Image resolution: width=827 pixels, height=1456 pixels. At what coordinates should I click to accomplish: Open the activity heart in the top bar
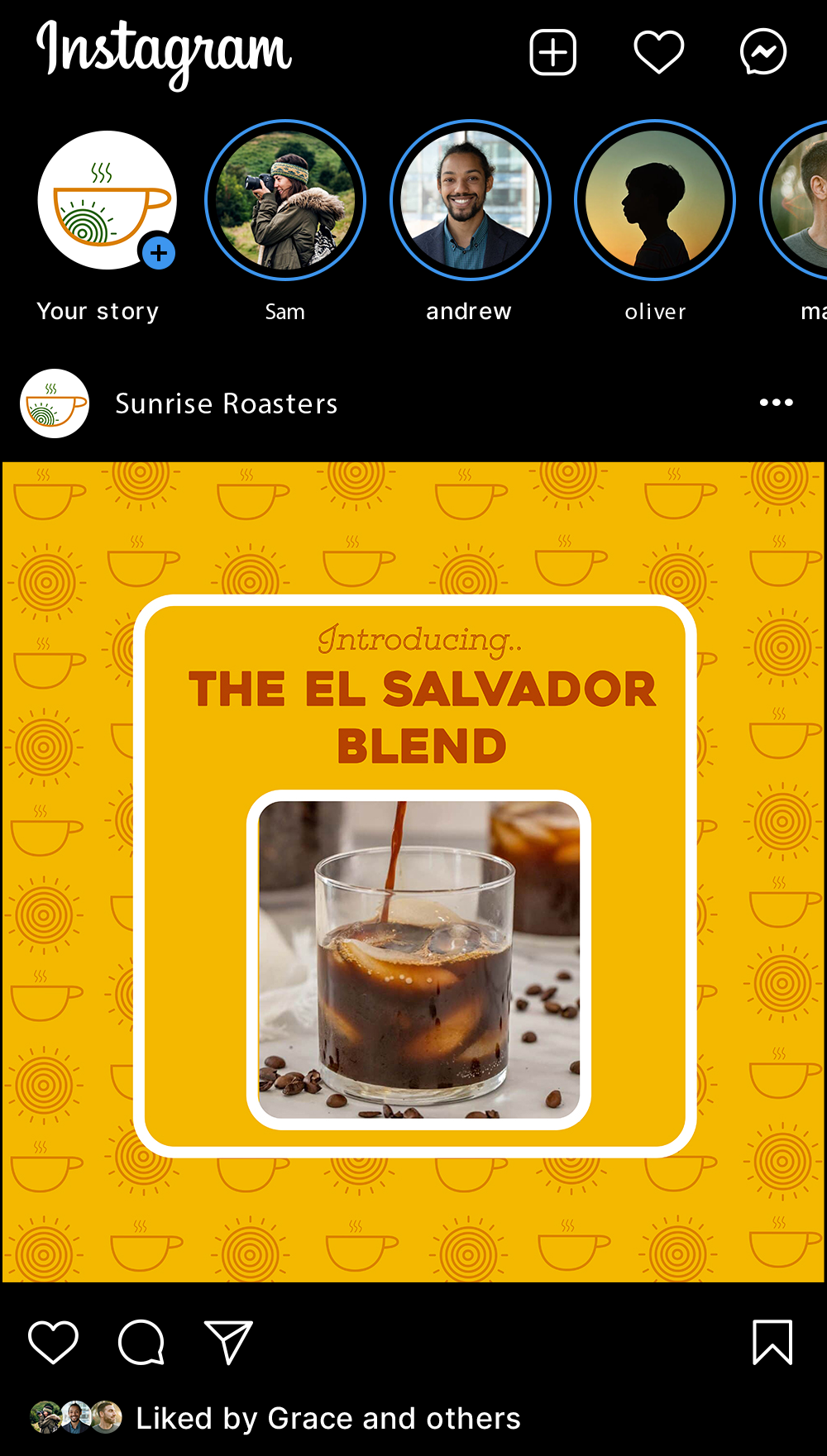tap(658, 53)
